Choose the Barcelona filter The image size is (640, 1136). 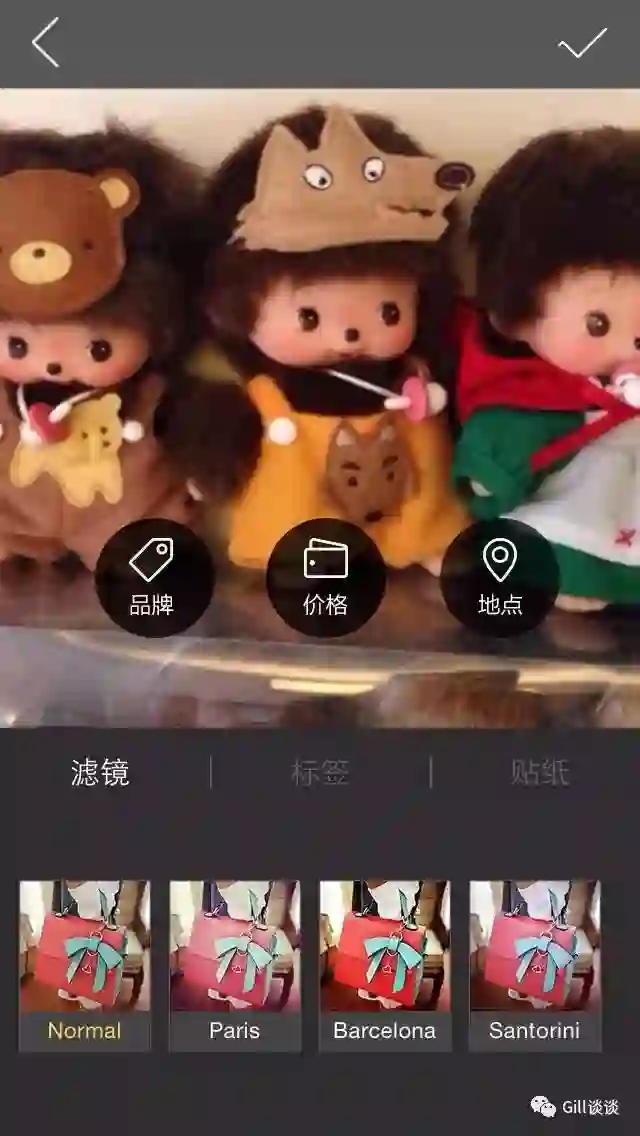tap(385, 965)
